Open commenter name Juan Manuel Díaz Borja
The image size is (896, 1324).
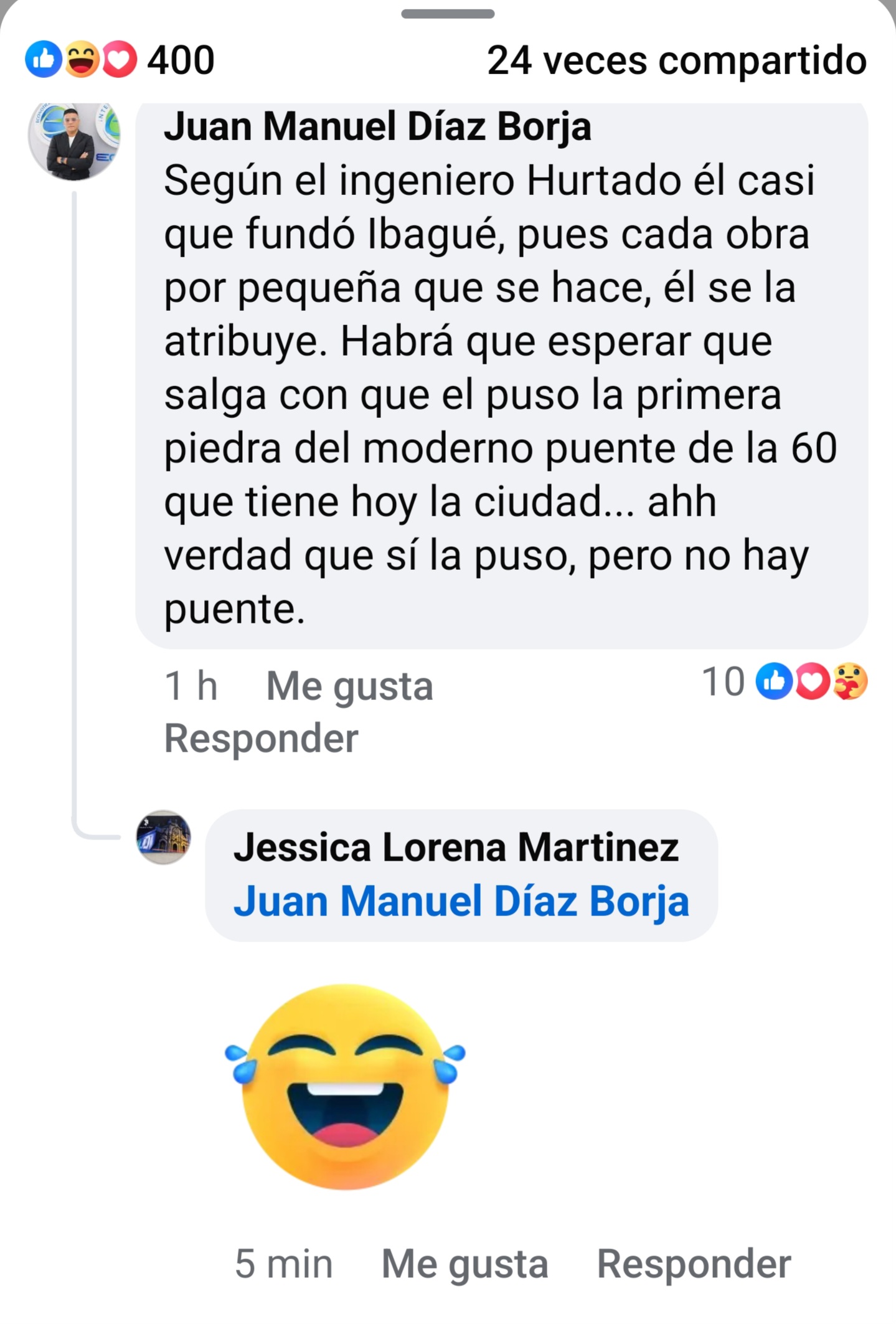point(377,127)
